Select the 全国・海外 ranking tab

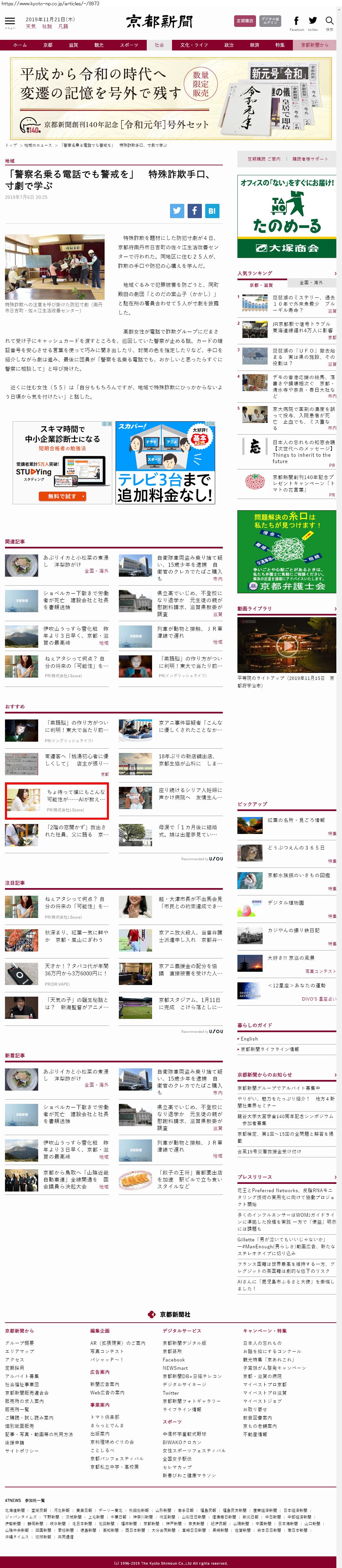click(x=310, y=283)
